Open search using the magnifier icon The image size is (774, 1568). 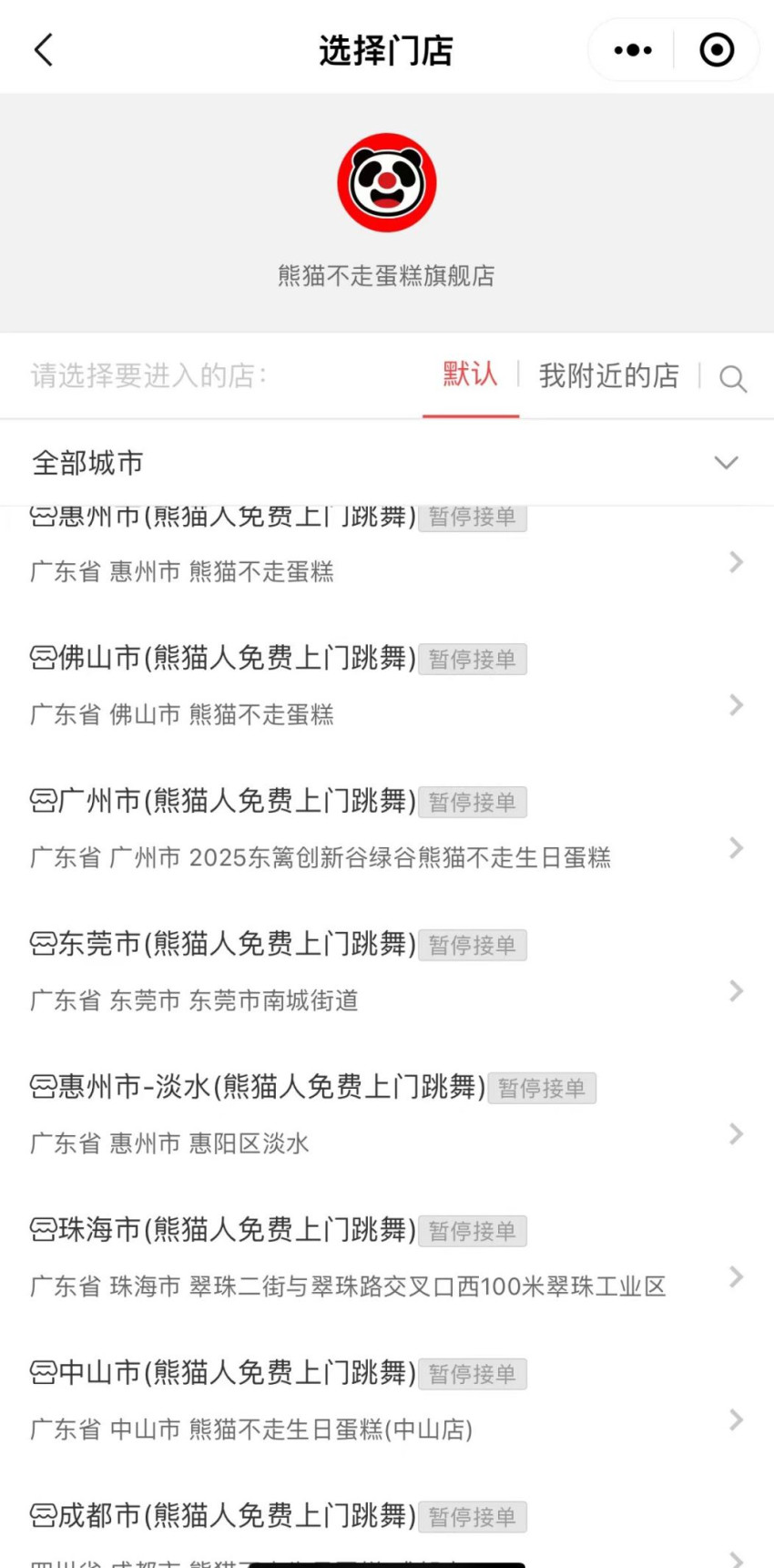[x=733, y=377]
